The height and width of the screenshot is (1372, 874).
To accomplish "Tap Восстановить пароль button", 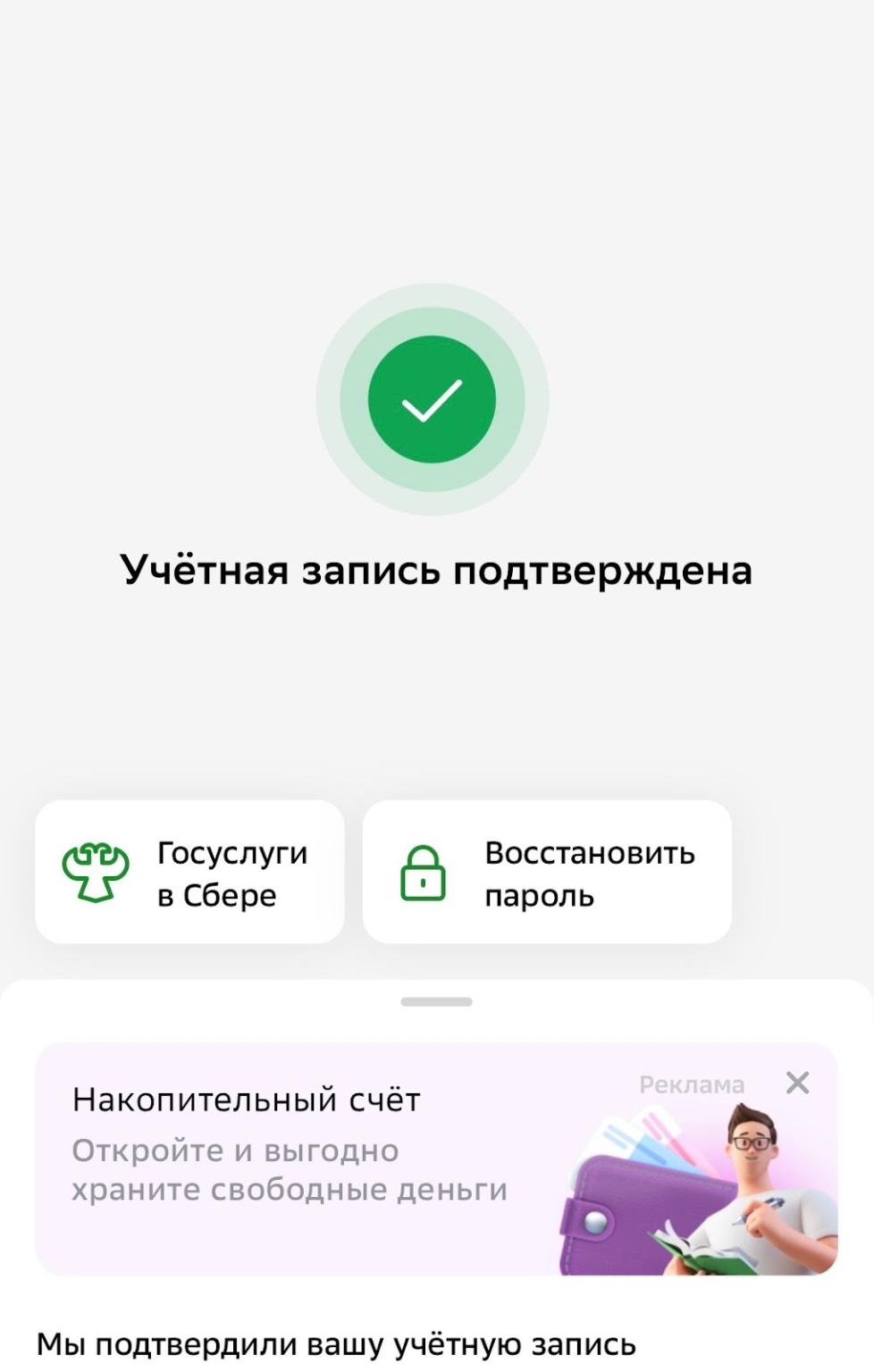I will (547, 873).
